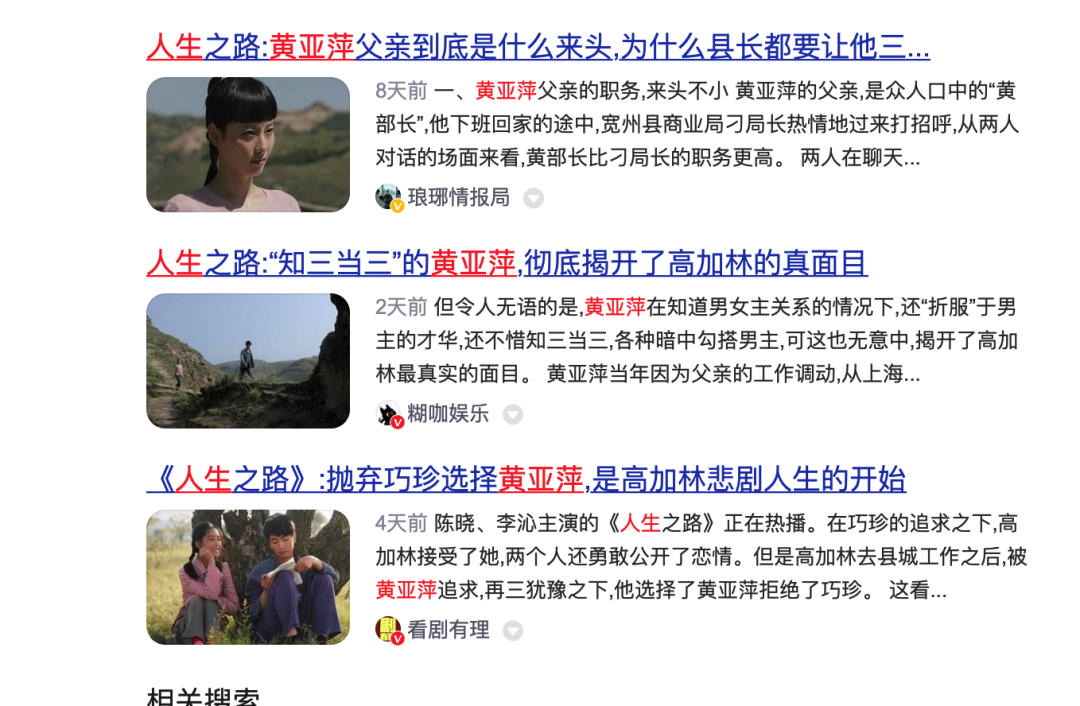Tap the thumbnail of the 知三当三 article
1080x706 pixels.
click(x=248, y=361)
